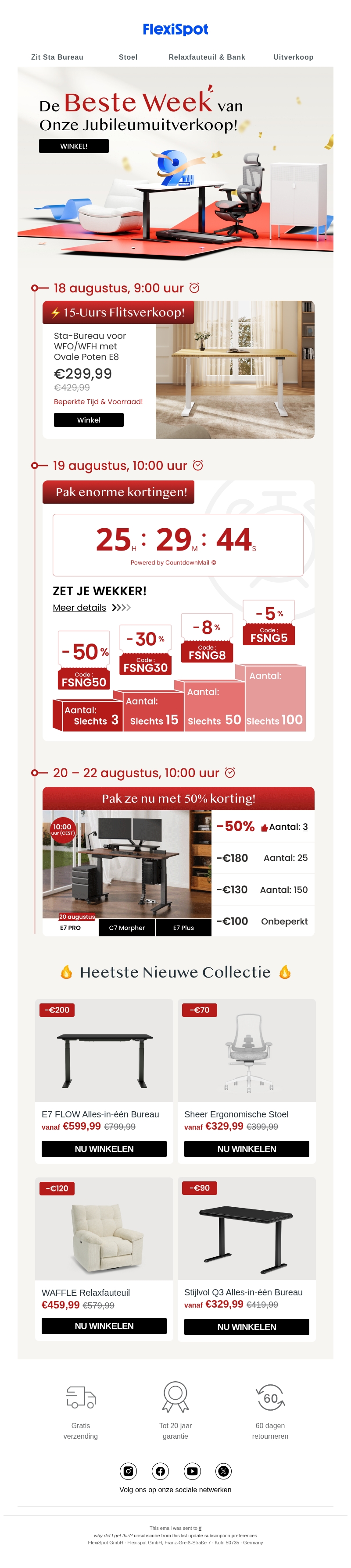This screenshot has height=1568, width=351.
Task: Tap NU WINKELEN for Stijlvol Q3 Bureau
Action: 246,1326
